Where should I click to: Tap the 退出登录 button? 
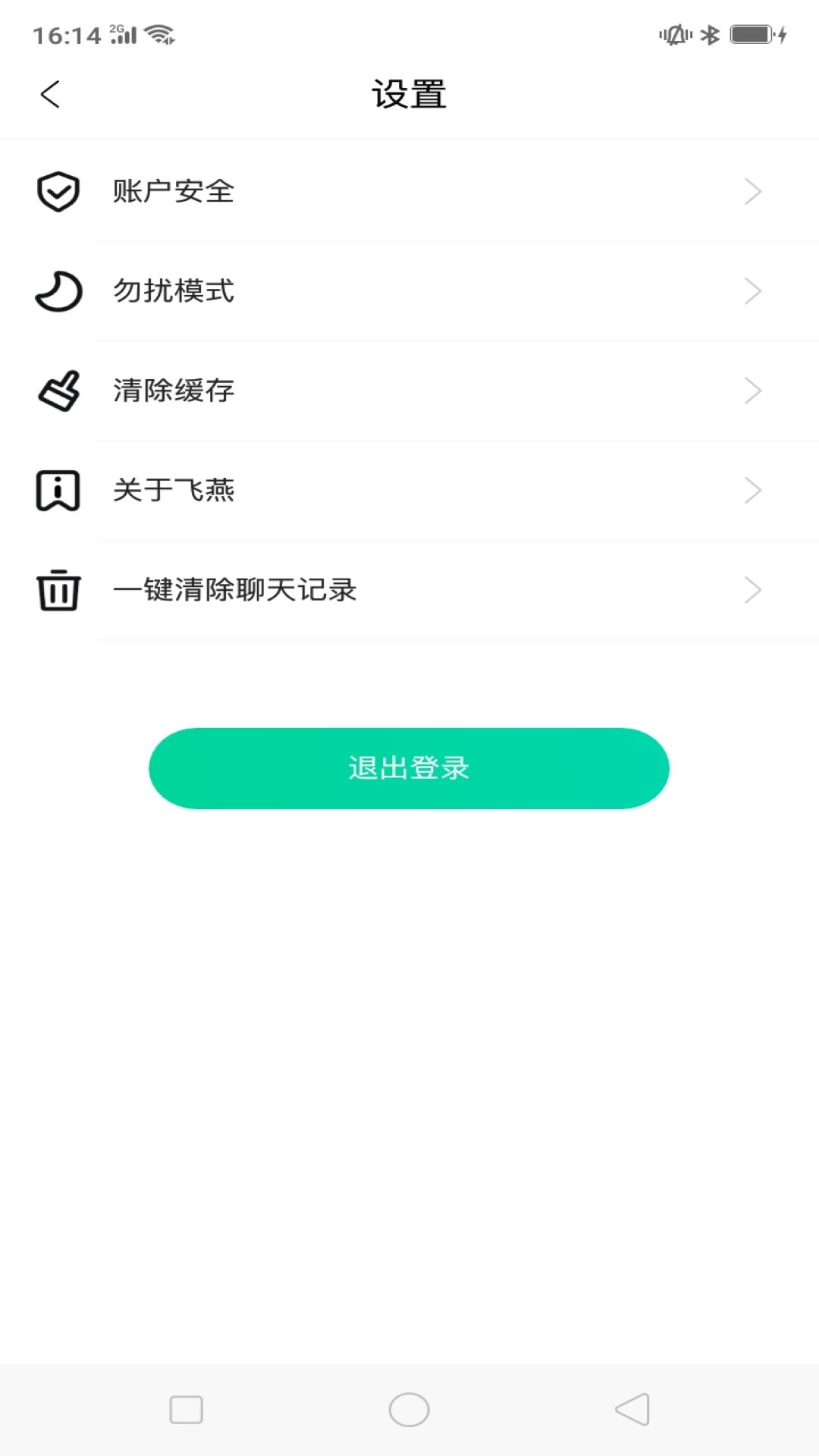pyautogui.click(x=409, y=768)
